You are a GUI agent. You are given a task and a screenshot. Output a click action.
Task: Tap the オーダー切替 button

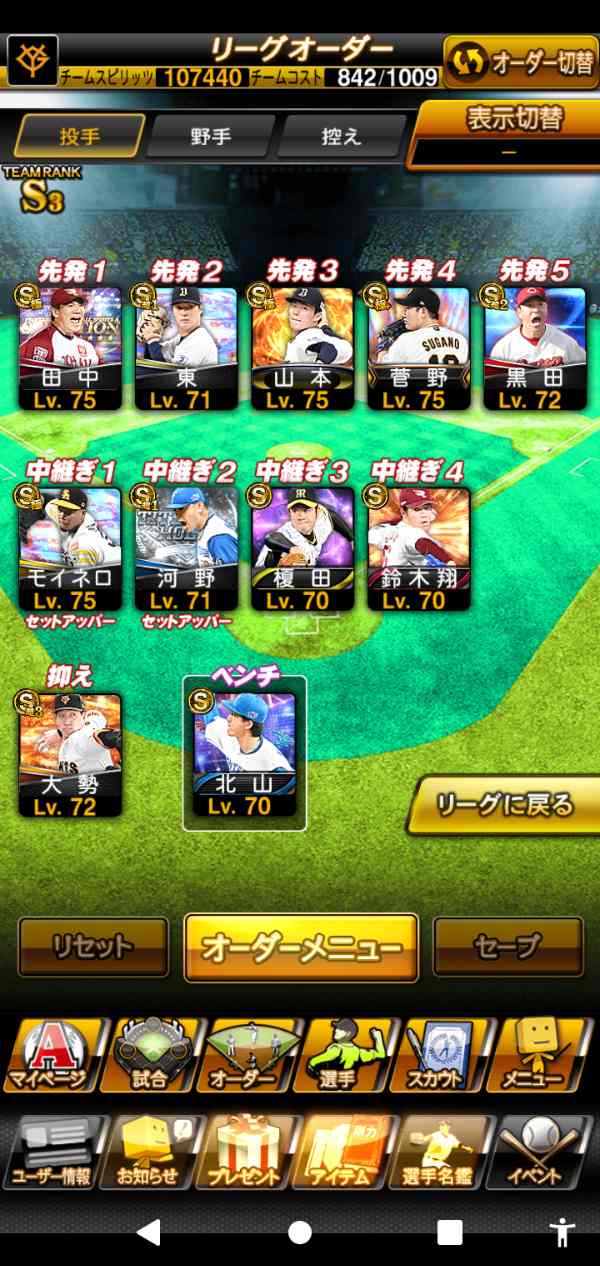click(x=520, y=62)
